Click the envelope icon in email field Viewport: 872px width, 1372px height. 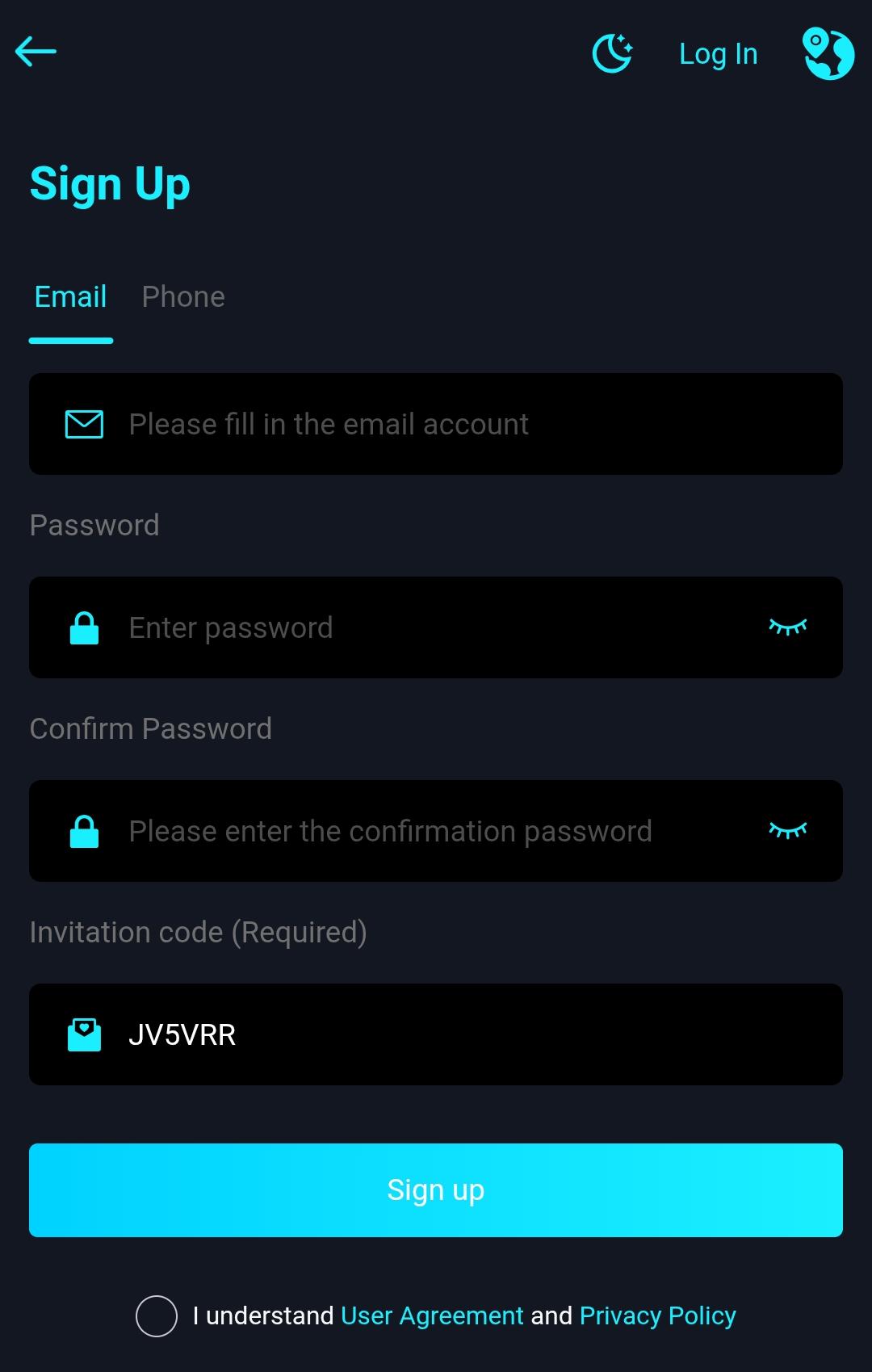click(x=85, y=423)
